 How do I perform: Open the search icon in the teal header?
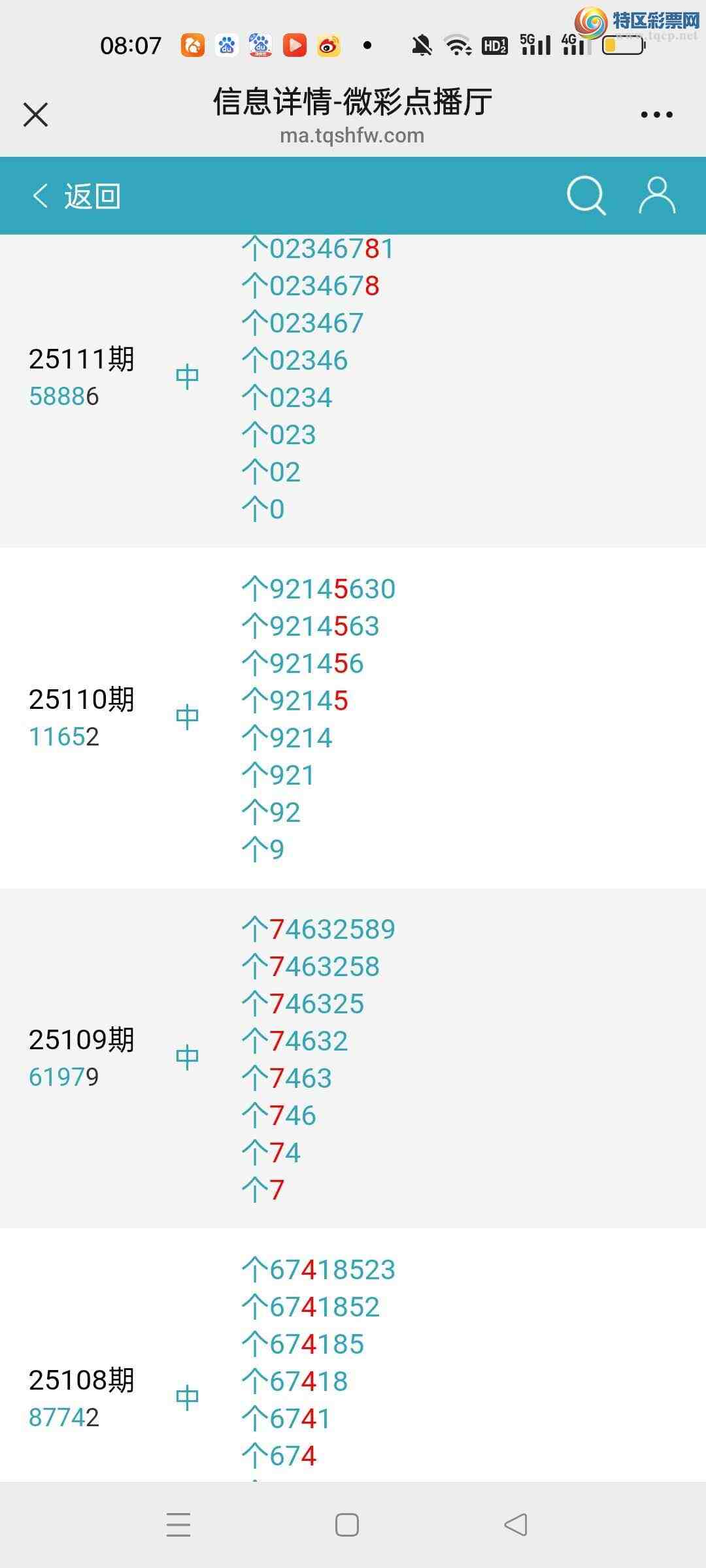tap(586, 195)
